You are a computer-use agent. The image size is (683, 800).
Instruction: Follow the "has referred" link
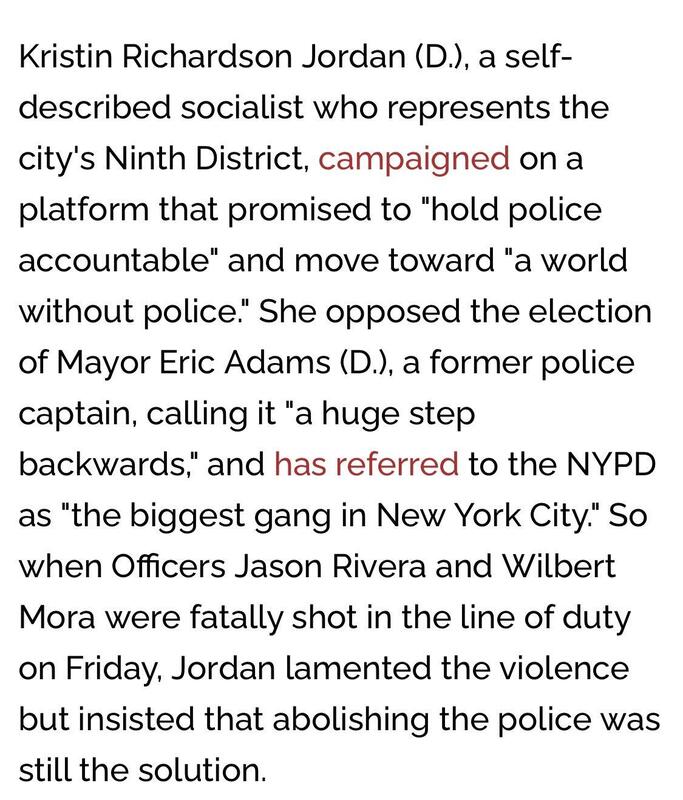click(x=366, y=464)
